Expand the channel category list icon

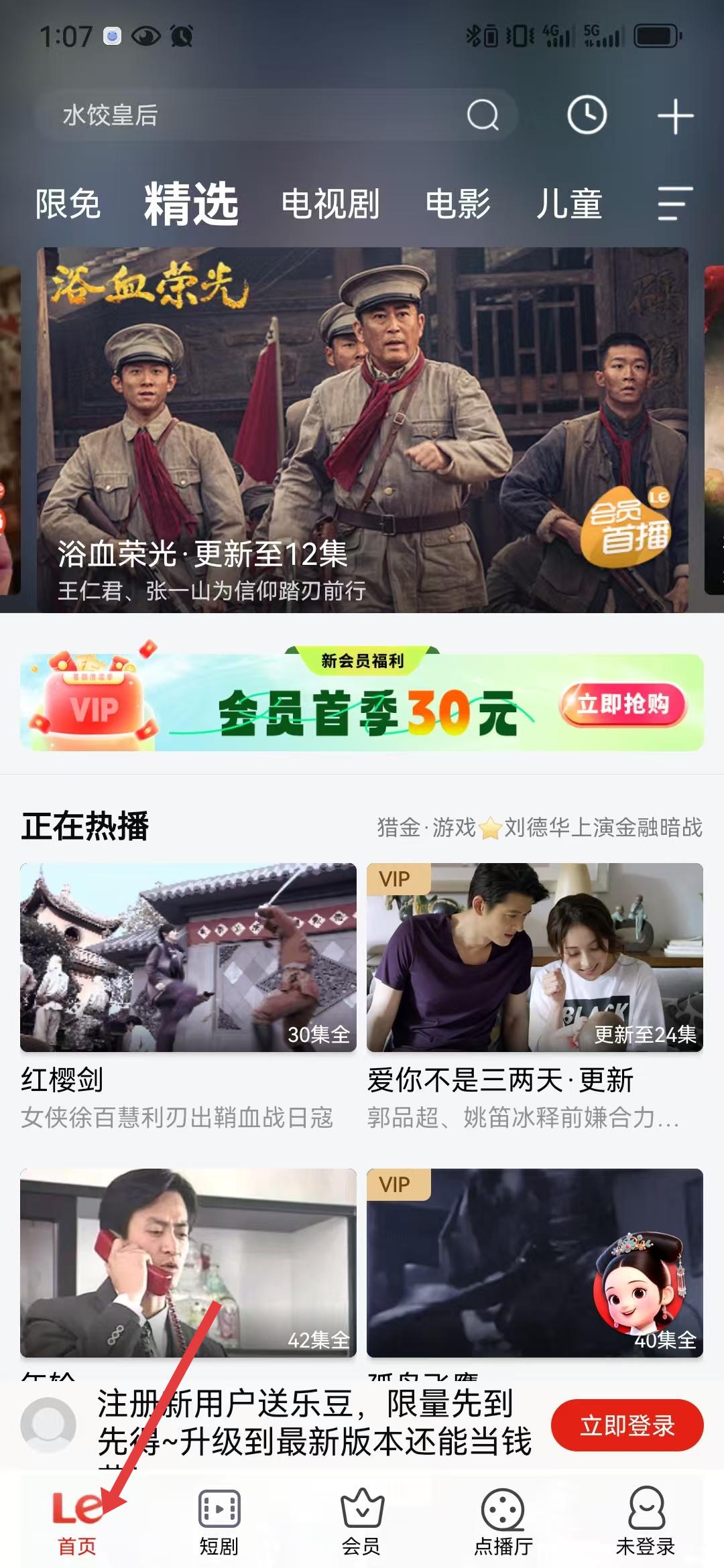tap(673, 204)
